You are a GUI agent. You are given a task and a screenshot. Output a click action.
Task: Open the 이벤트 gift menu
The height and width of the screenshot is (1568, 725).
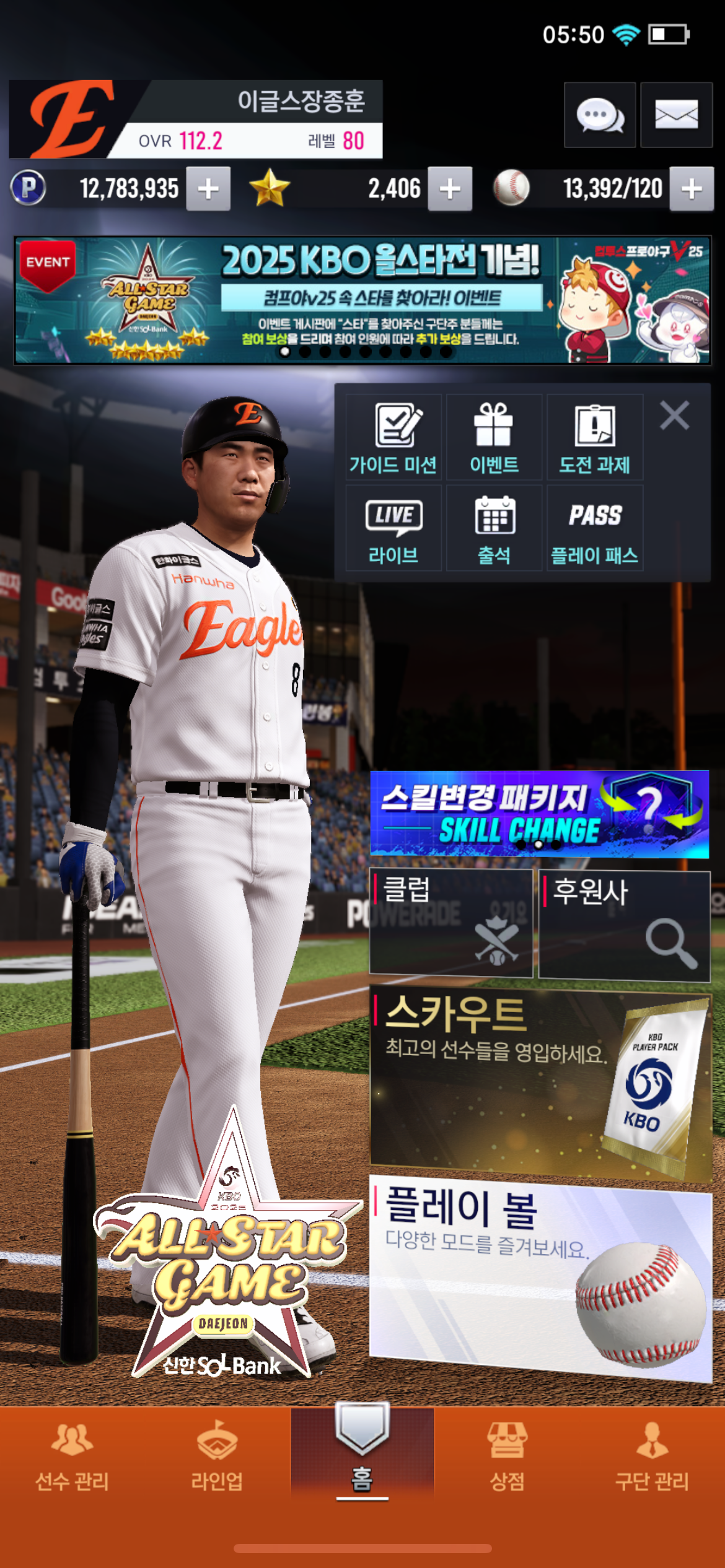494,437
